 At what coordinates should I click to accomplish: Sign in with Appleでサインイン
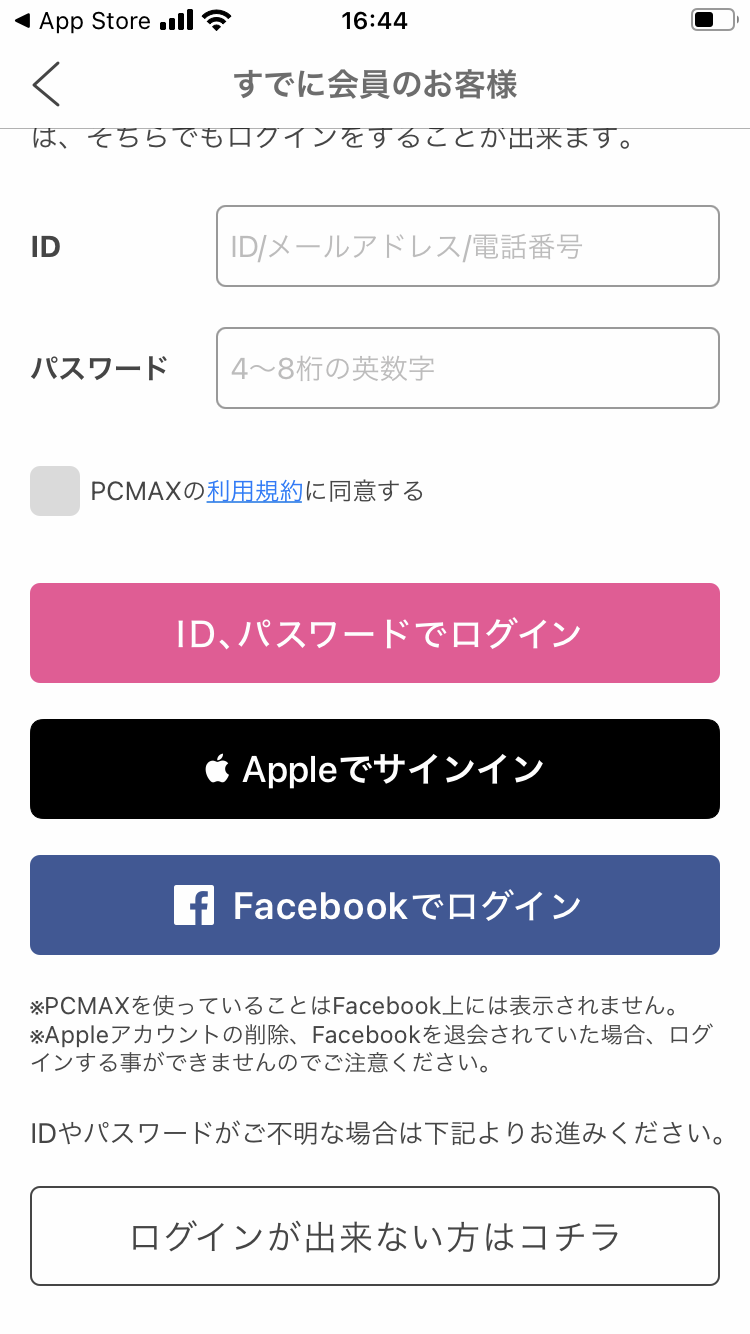point(375,769)
